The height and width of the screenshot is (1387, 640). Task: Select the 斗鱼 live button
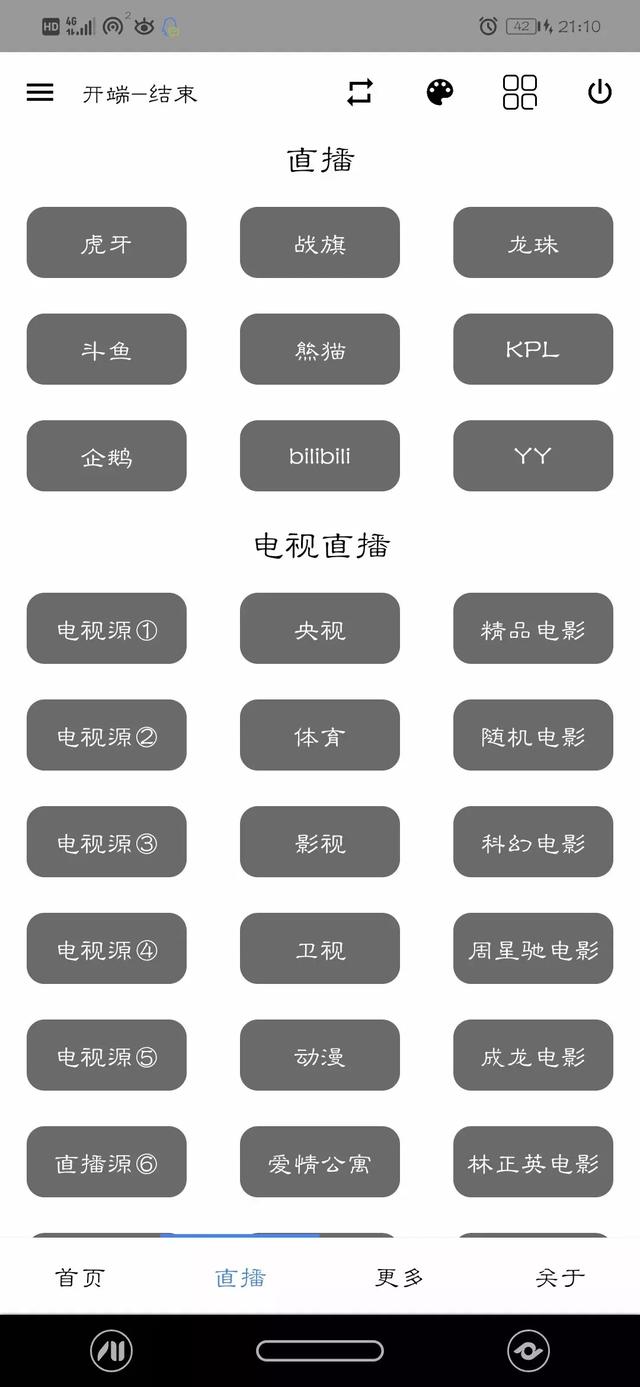pos(107,349)
